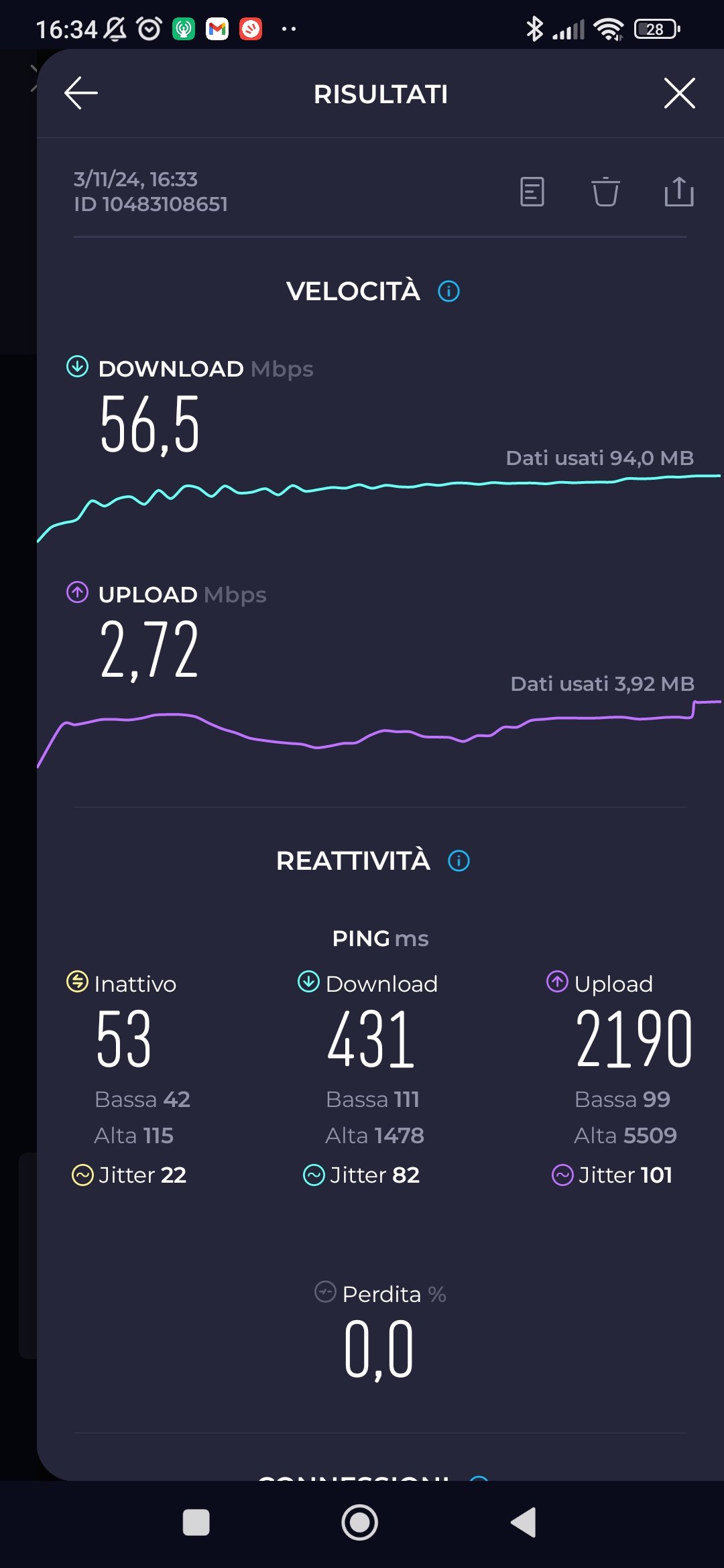The height and width of the screenshot is (1568, 724).
Task: Open the notes icon for this result
Action: (x=532, y=192)
